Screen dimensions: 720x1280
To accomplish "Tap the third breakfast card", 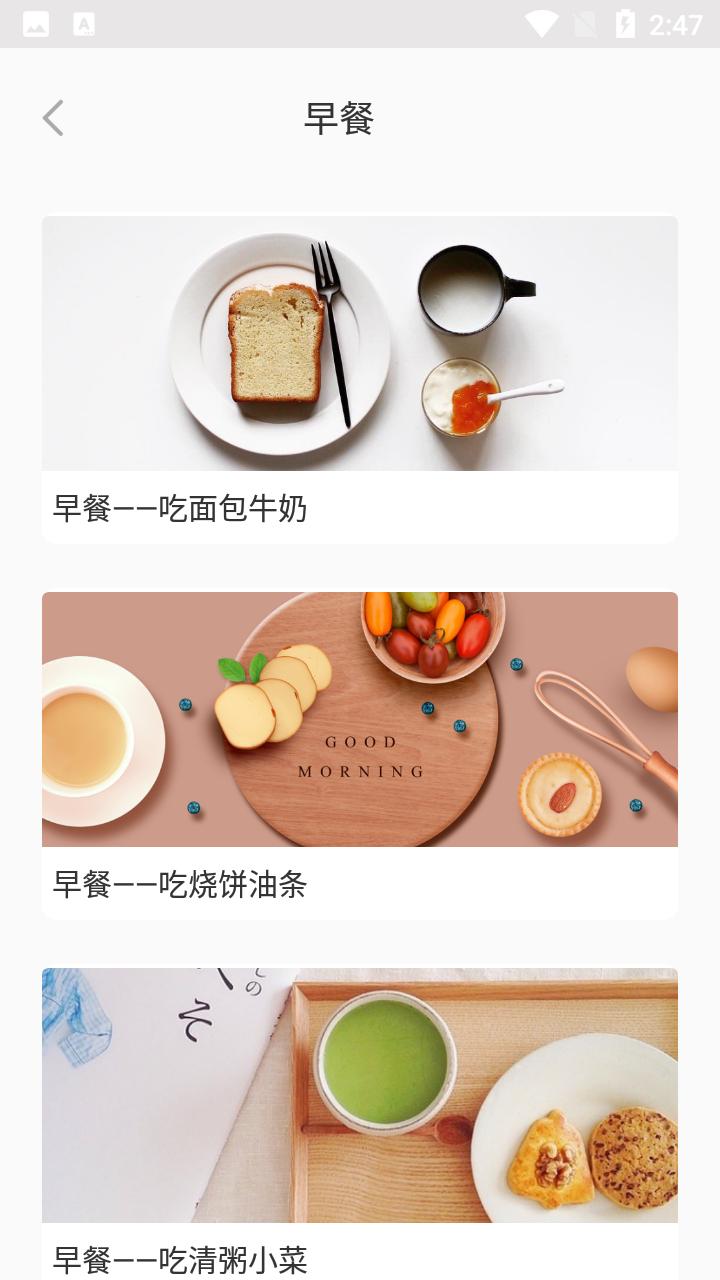I will point(360,1110).
